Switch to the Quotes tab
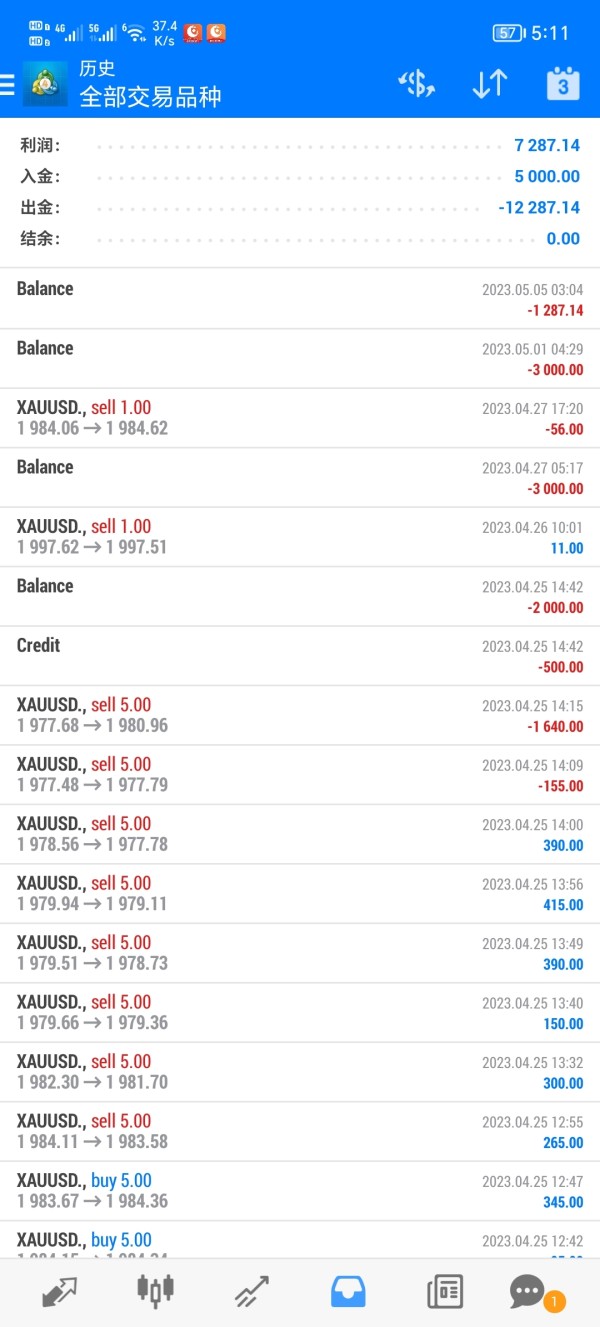Image resolution: width=600 pixels, height=1327 pixels. coord(59,1292)
